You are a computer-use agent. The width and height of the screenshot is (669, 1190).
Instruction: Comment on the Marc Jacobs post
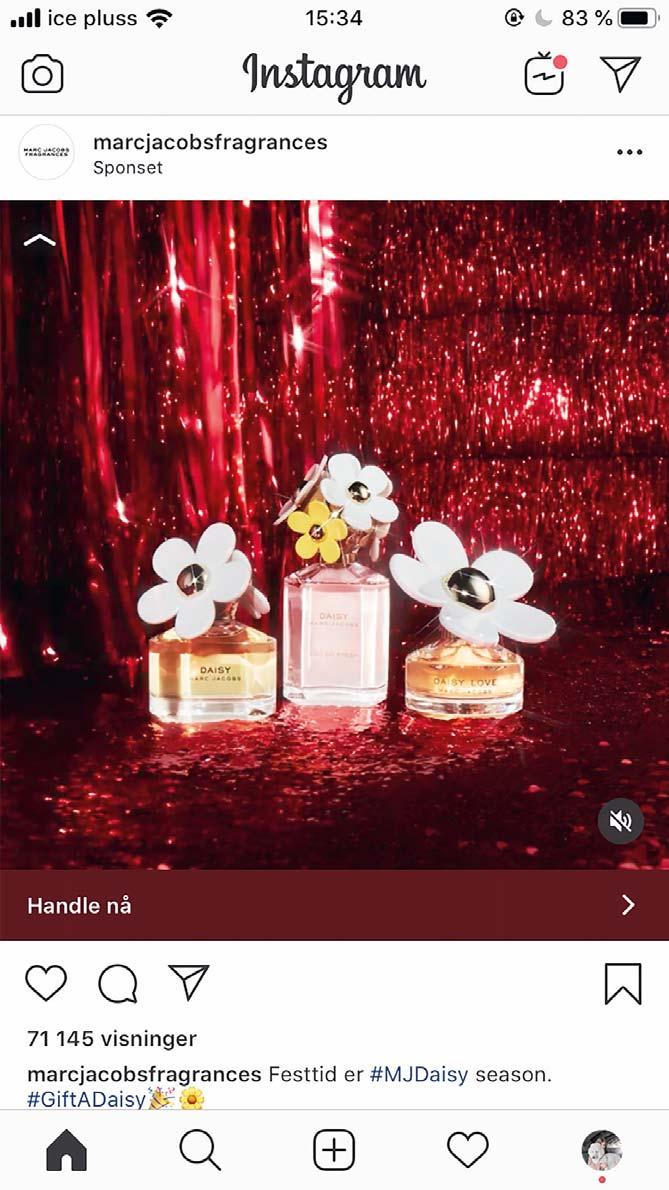pos(117,983)
